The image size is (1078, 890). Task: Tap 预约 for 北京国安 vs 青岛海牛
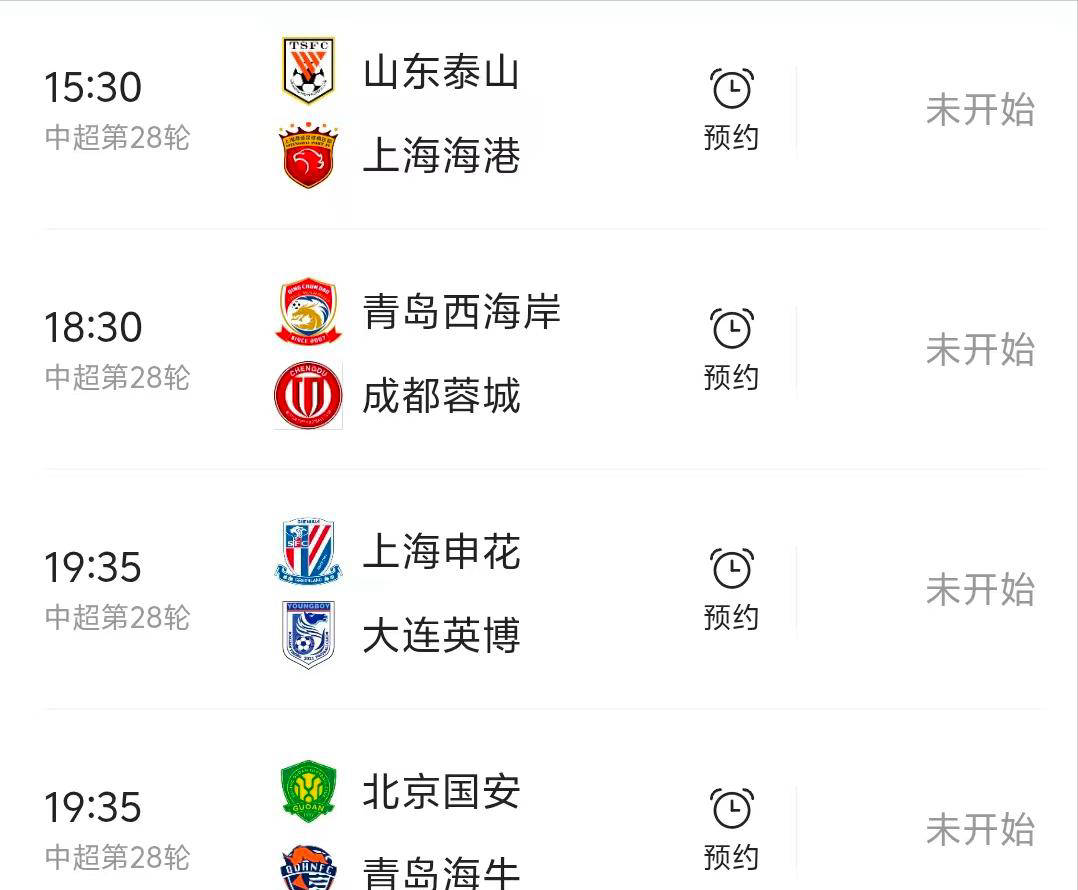click(731, 829)
